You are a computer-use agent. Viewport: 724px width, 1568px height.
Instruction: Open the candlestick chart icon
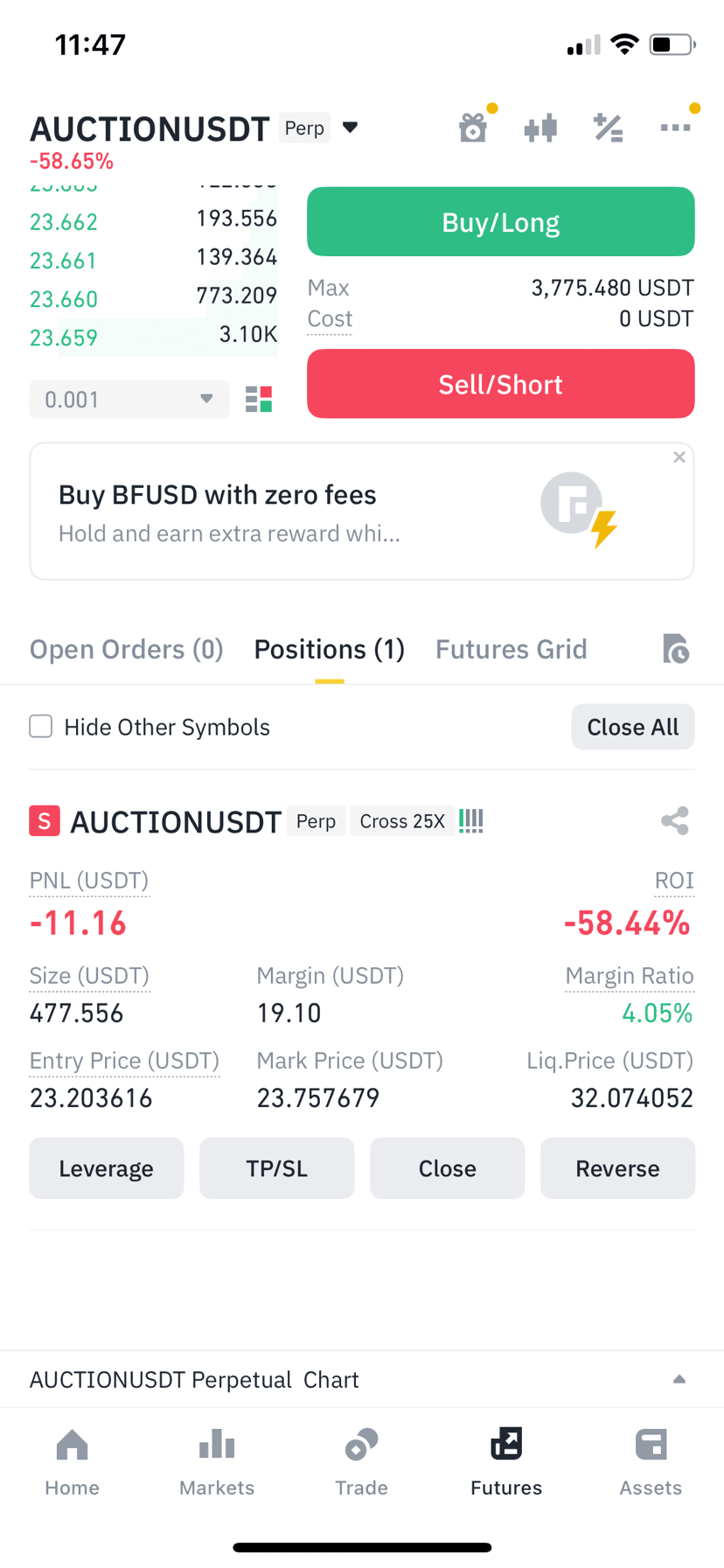540,128
